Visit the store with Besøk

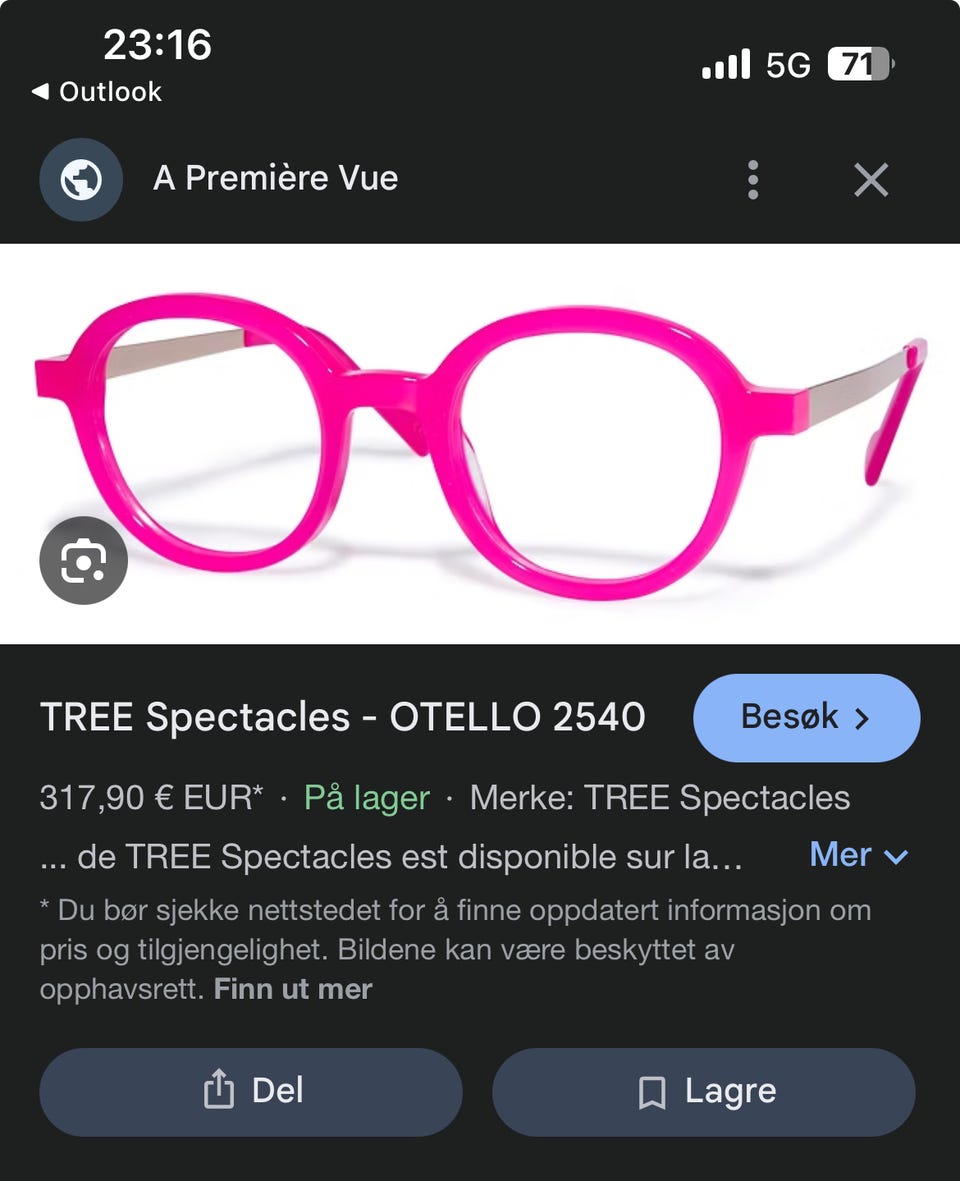coord(806,716)
